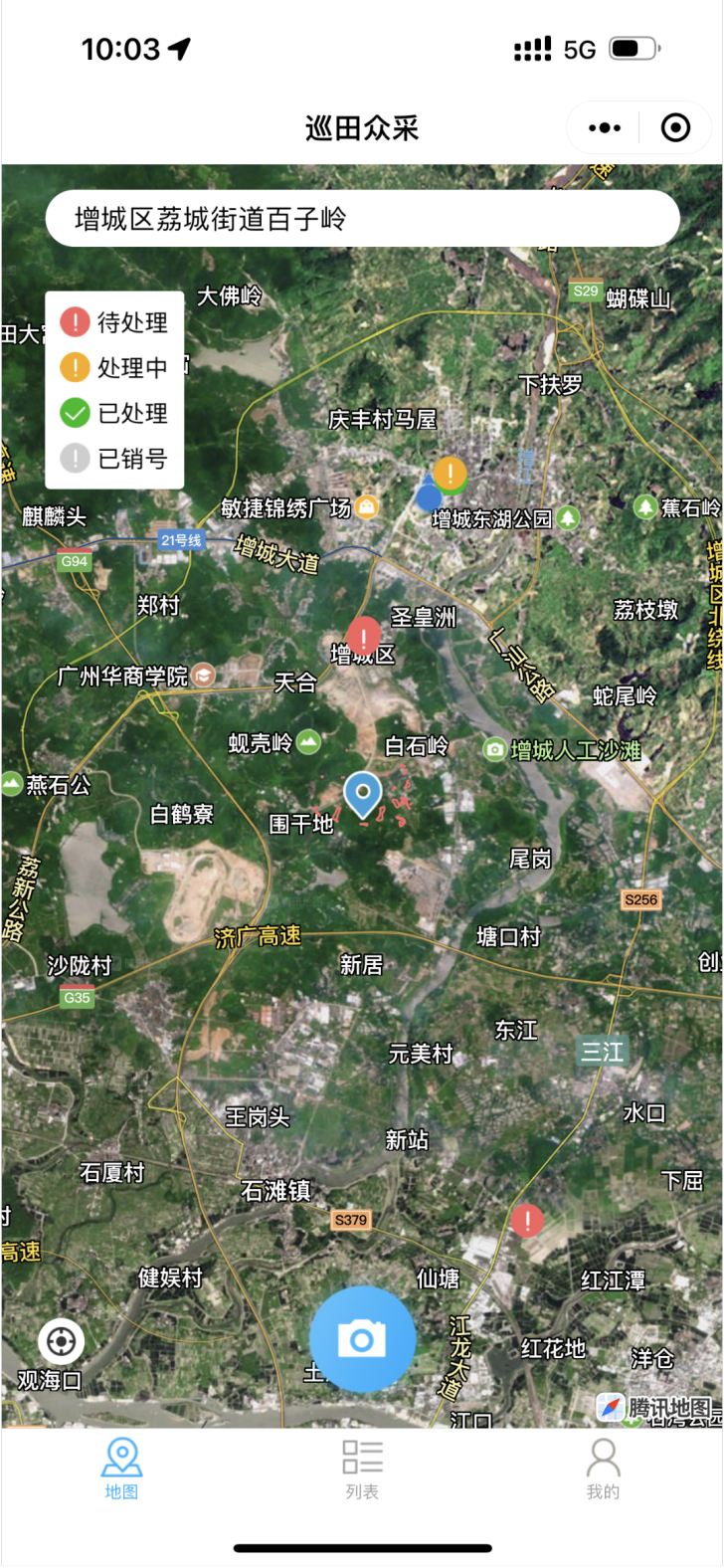Open the mini program overflow menu
This screenshot has height=1568, width=724.
point(604,128)
